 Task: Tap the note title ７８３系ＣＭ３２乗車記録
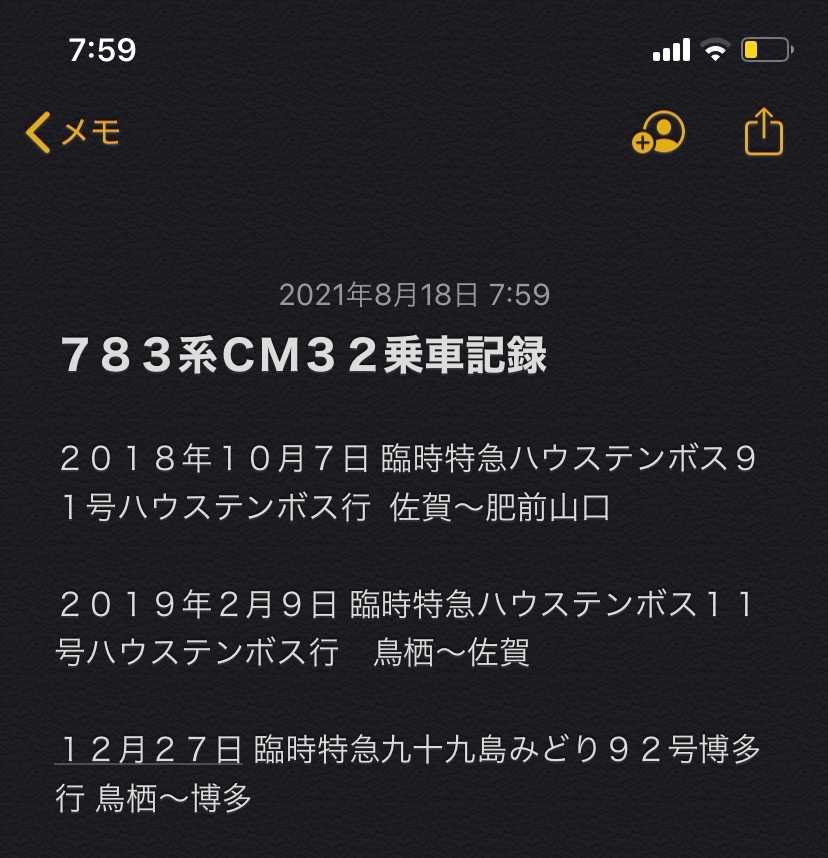(303, 355)
